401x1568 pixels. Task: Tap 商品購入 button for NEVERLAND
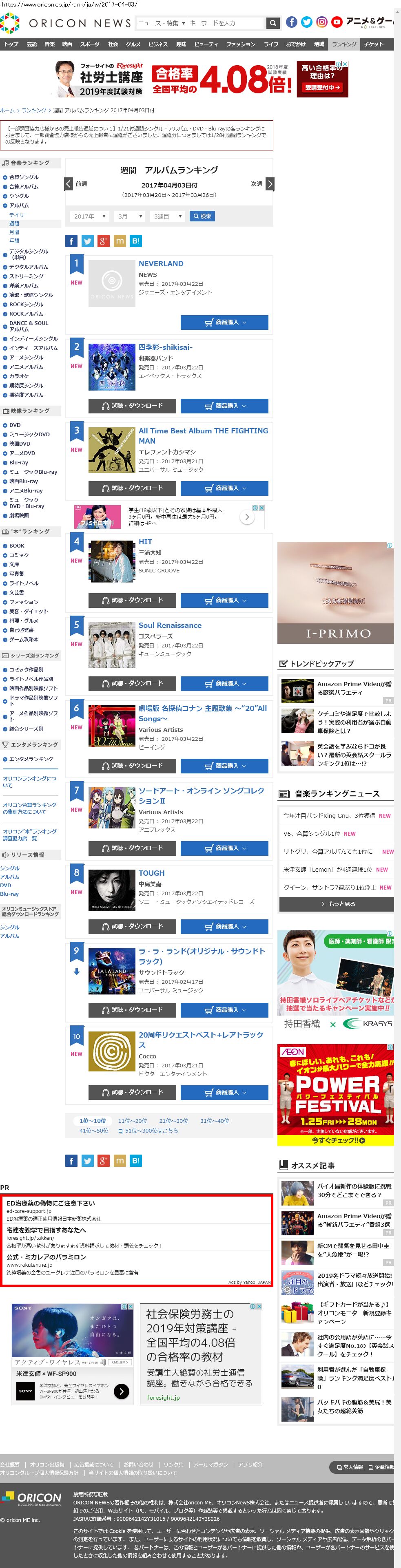coord(224,322)
